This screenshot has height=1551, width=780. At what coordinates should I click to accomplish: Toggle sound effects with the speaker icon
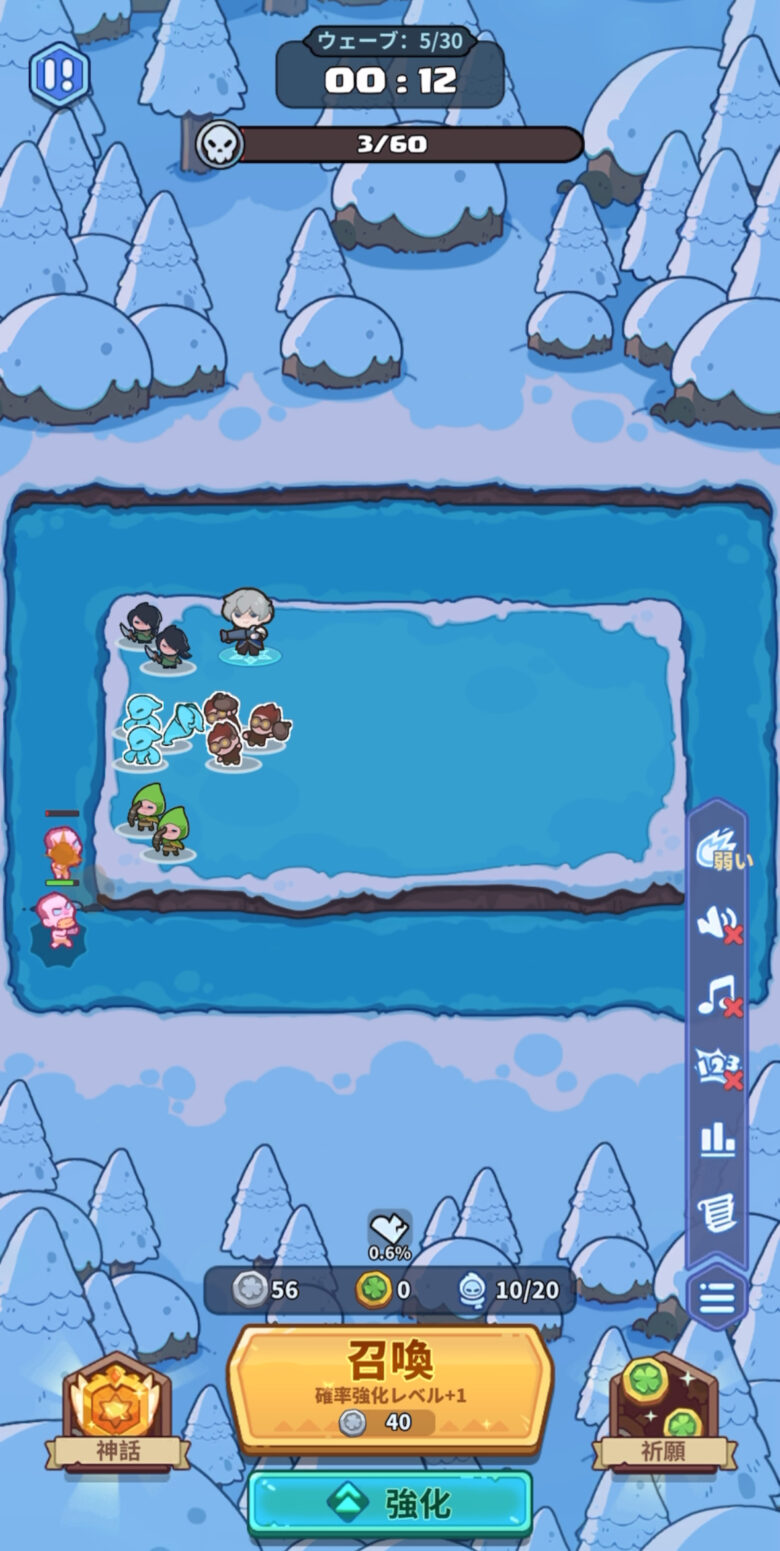point(718,924)
